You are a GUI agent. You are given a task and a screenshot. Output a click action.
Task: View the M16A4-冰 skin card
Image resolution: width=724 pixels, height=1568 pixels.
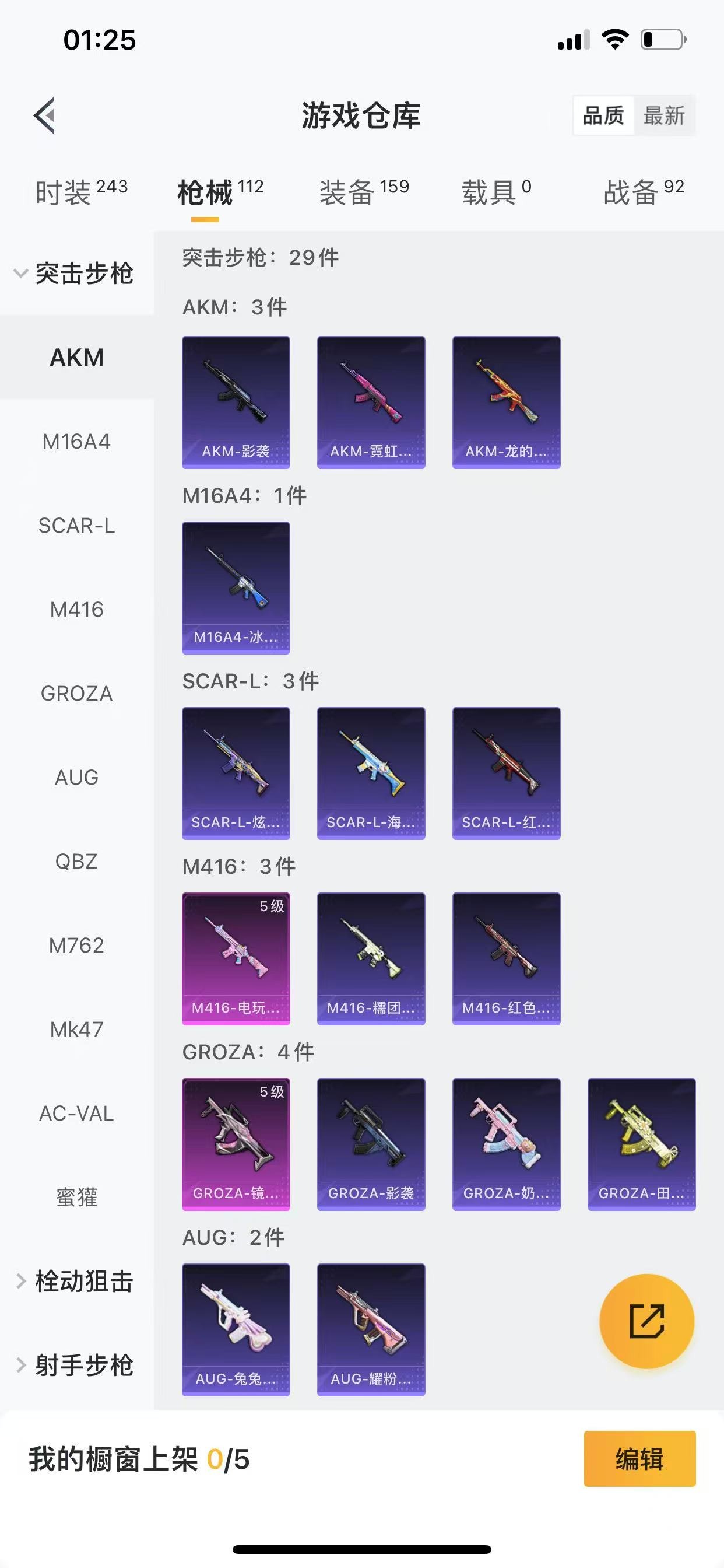(236, 588)
